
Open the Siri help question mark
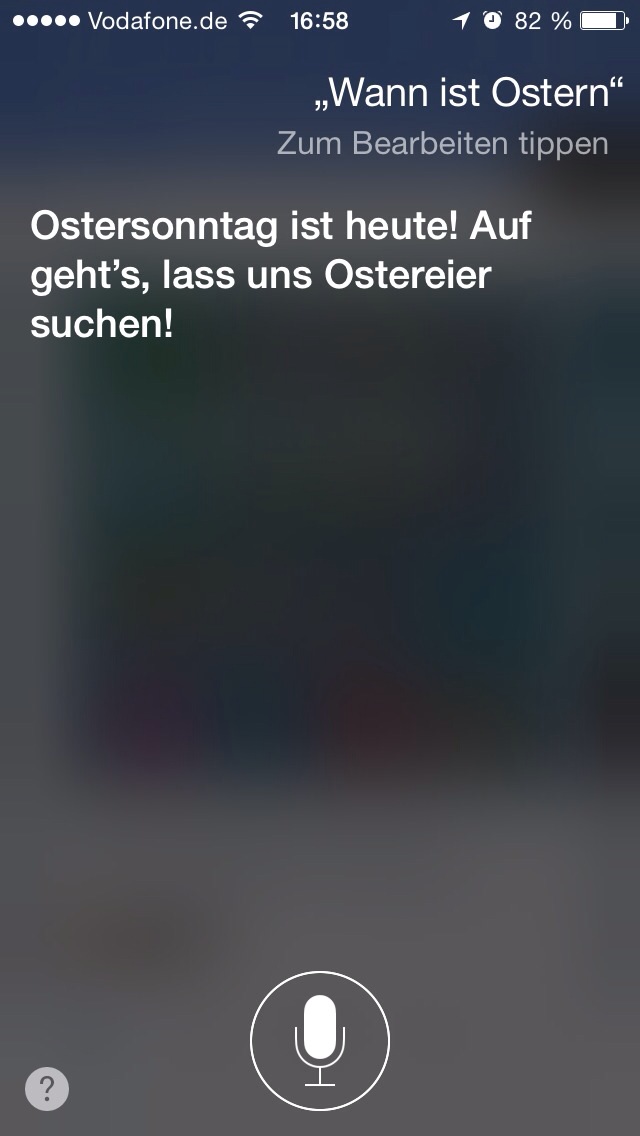tap(47, 1088)
